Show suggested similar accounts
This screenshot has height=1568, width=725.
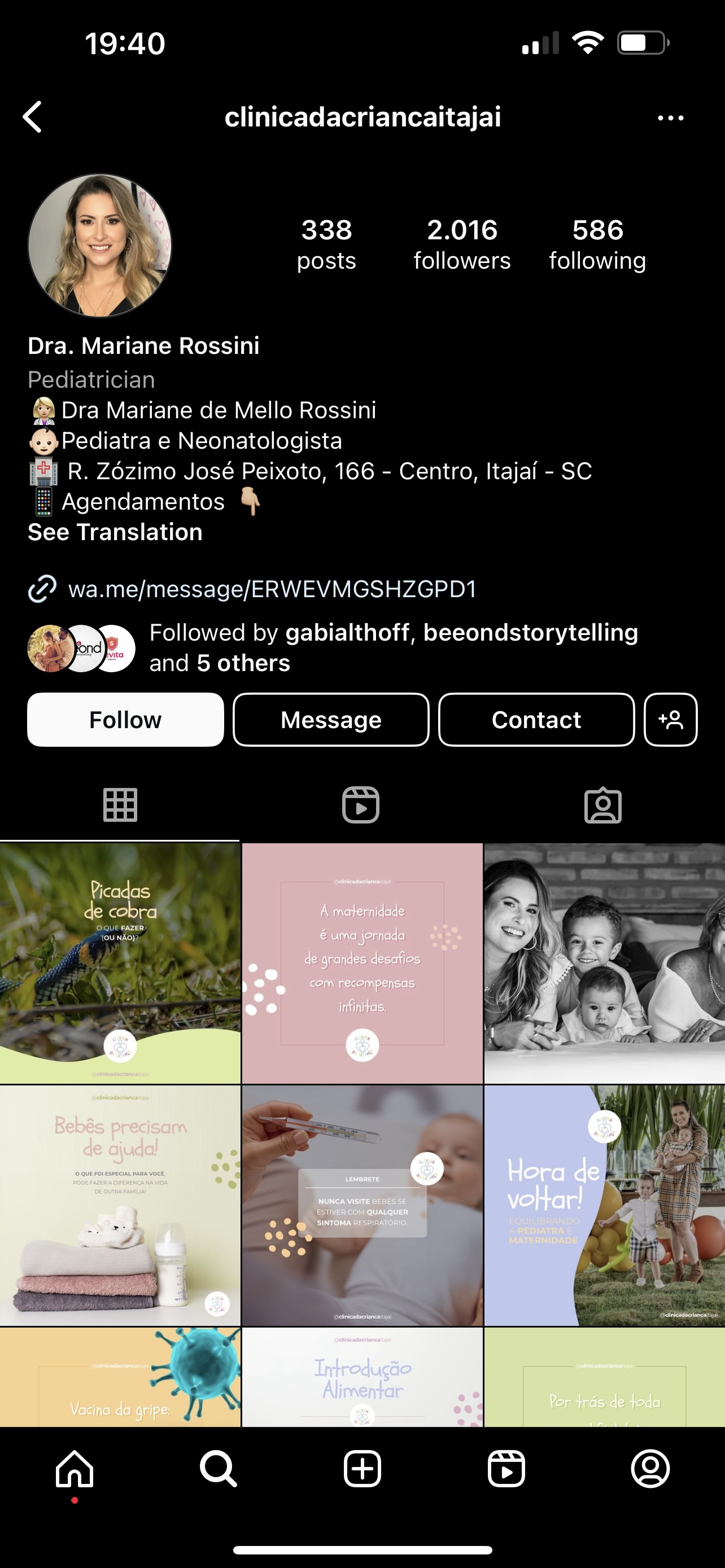pos(670,720)
